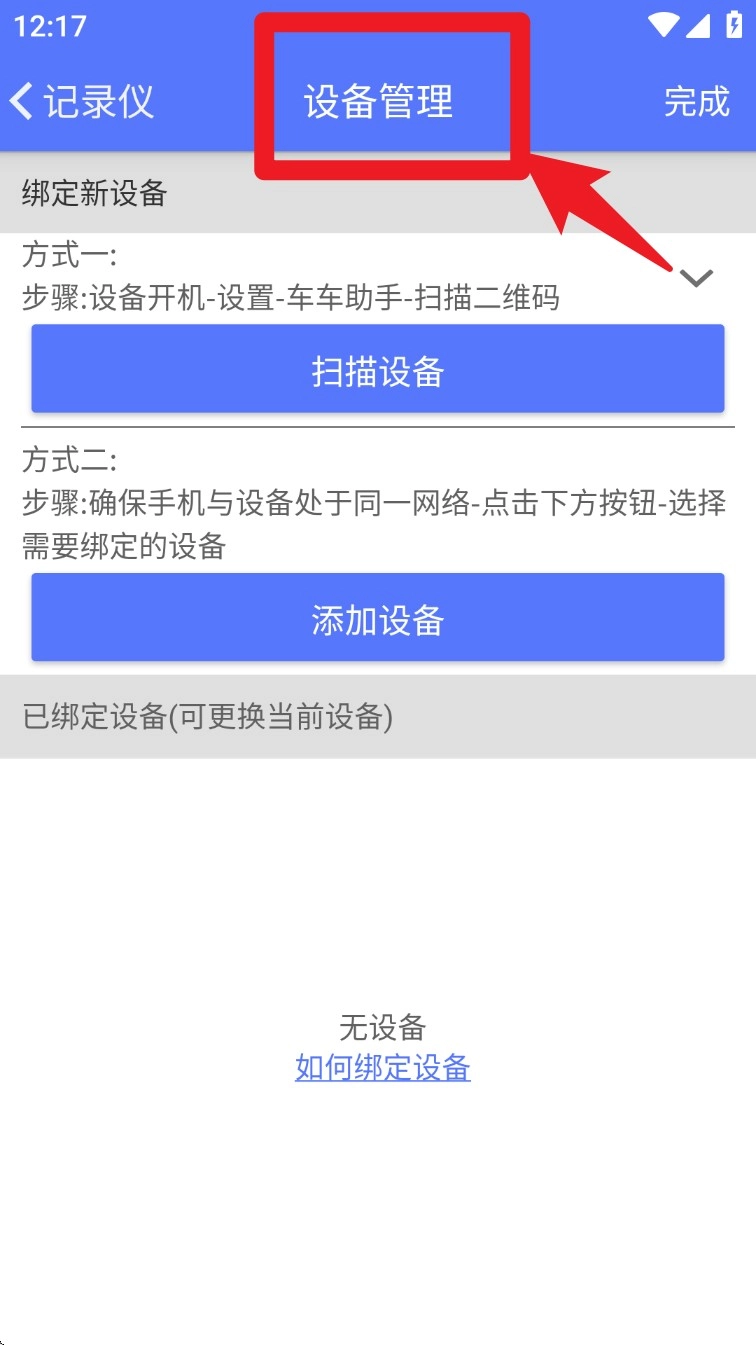Tap the 扫描设备 button
This screenshot has height=1345, width=756.
pos(378,370)
